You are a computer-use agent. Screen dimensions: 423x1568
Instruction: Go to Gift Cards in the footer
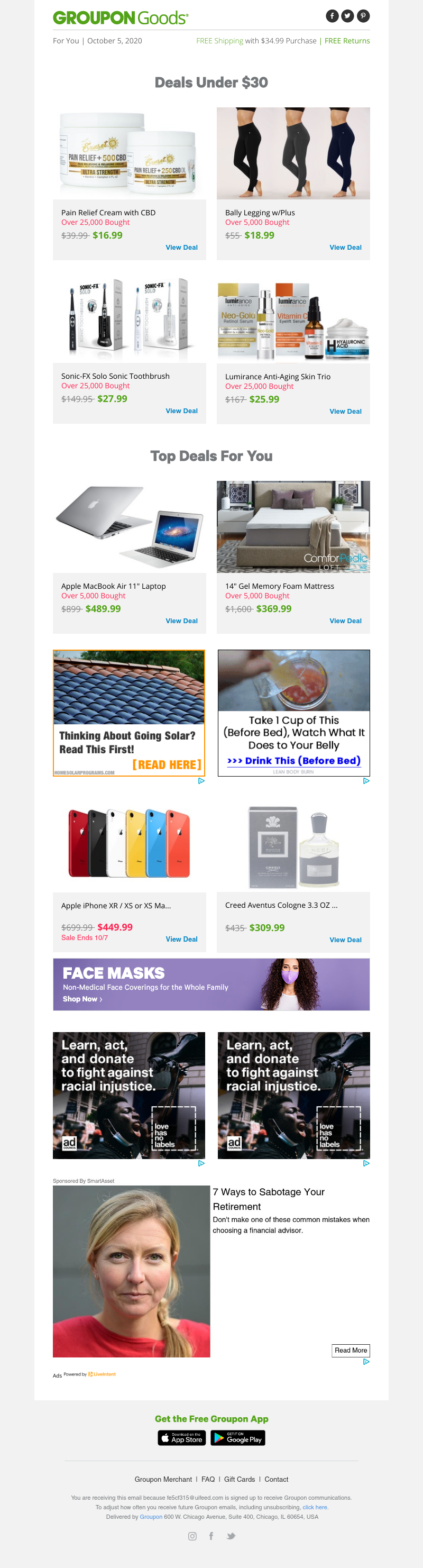pos(239,1480)
